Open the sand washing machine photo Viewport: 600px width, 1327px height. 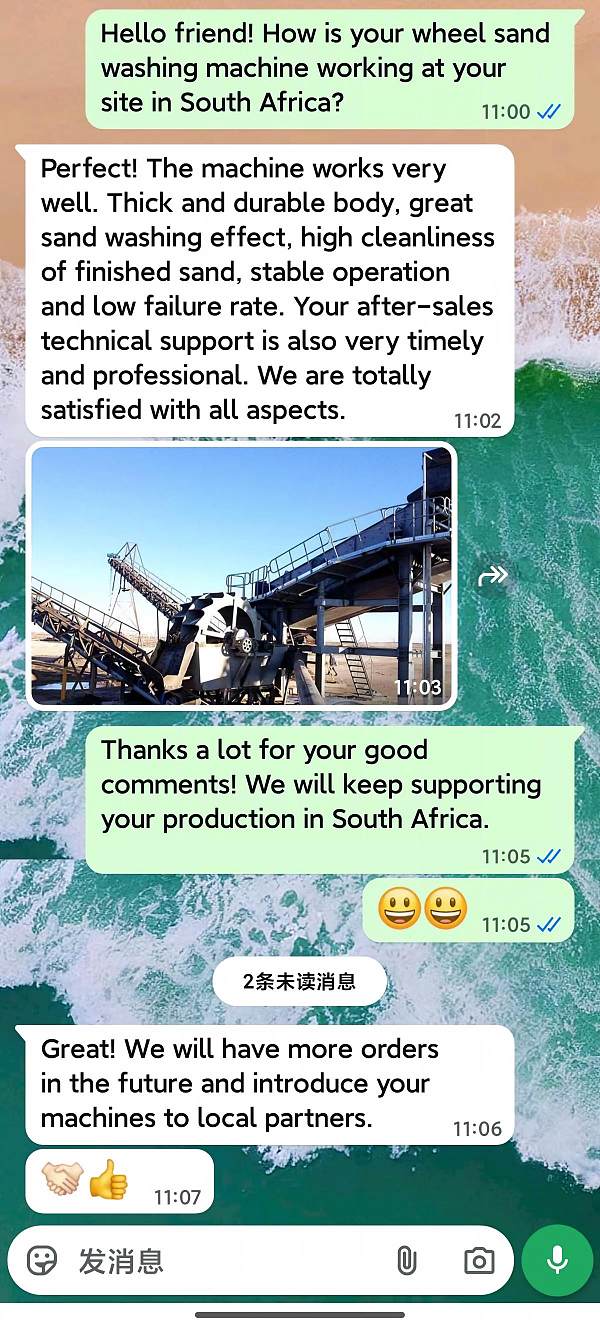coord(241,575)
